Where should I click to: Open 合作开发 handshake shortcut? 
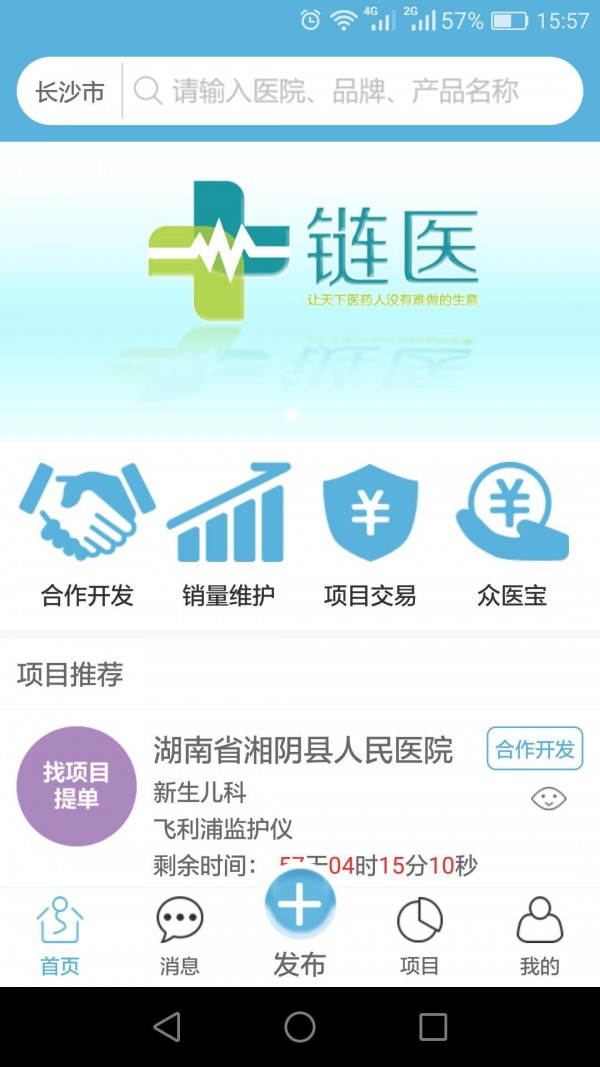click(x=87, y=535)
